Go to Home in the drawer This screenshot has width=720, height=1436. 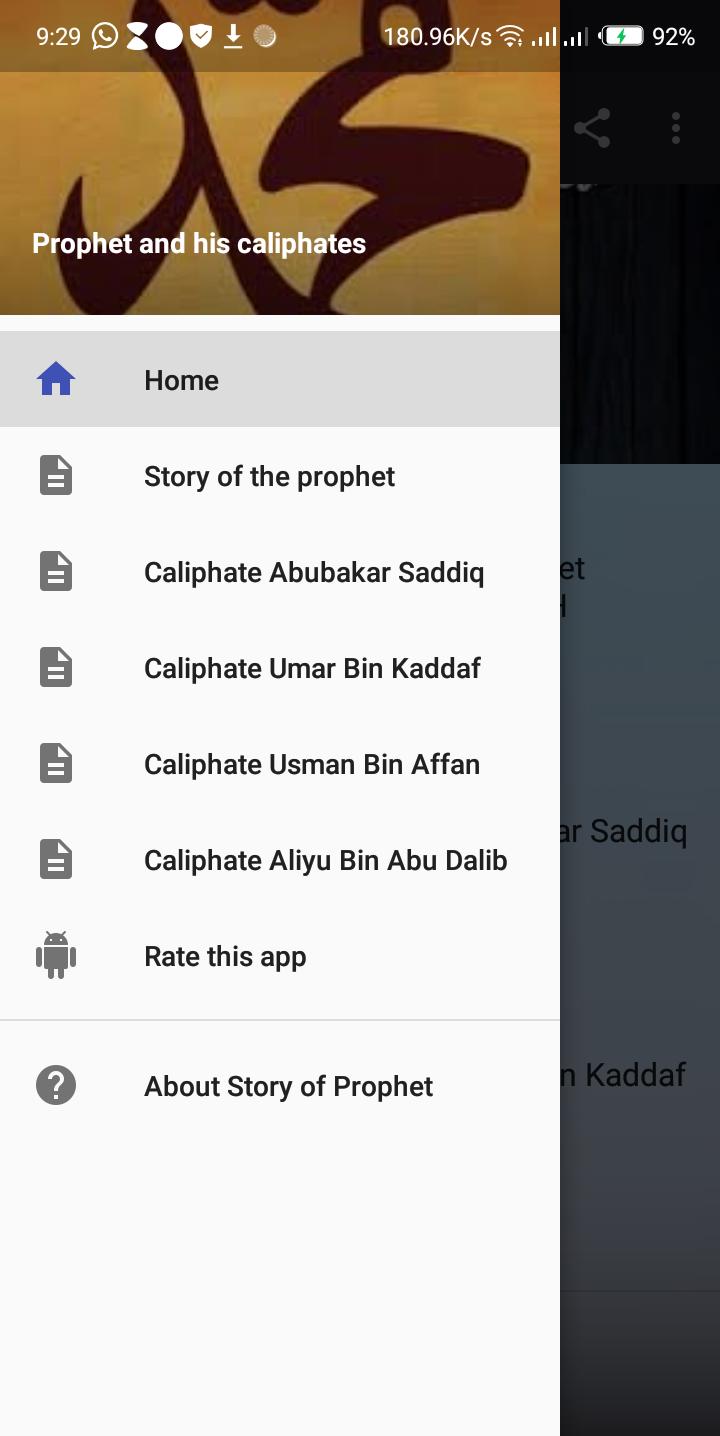coord(280,380)
